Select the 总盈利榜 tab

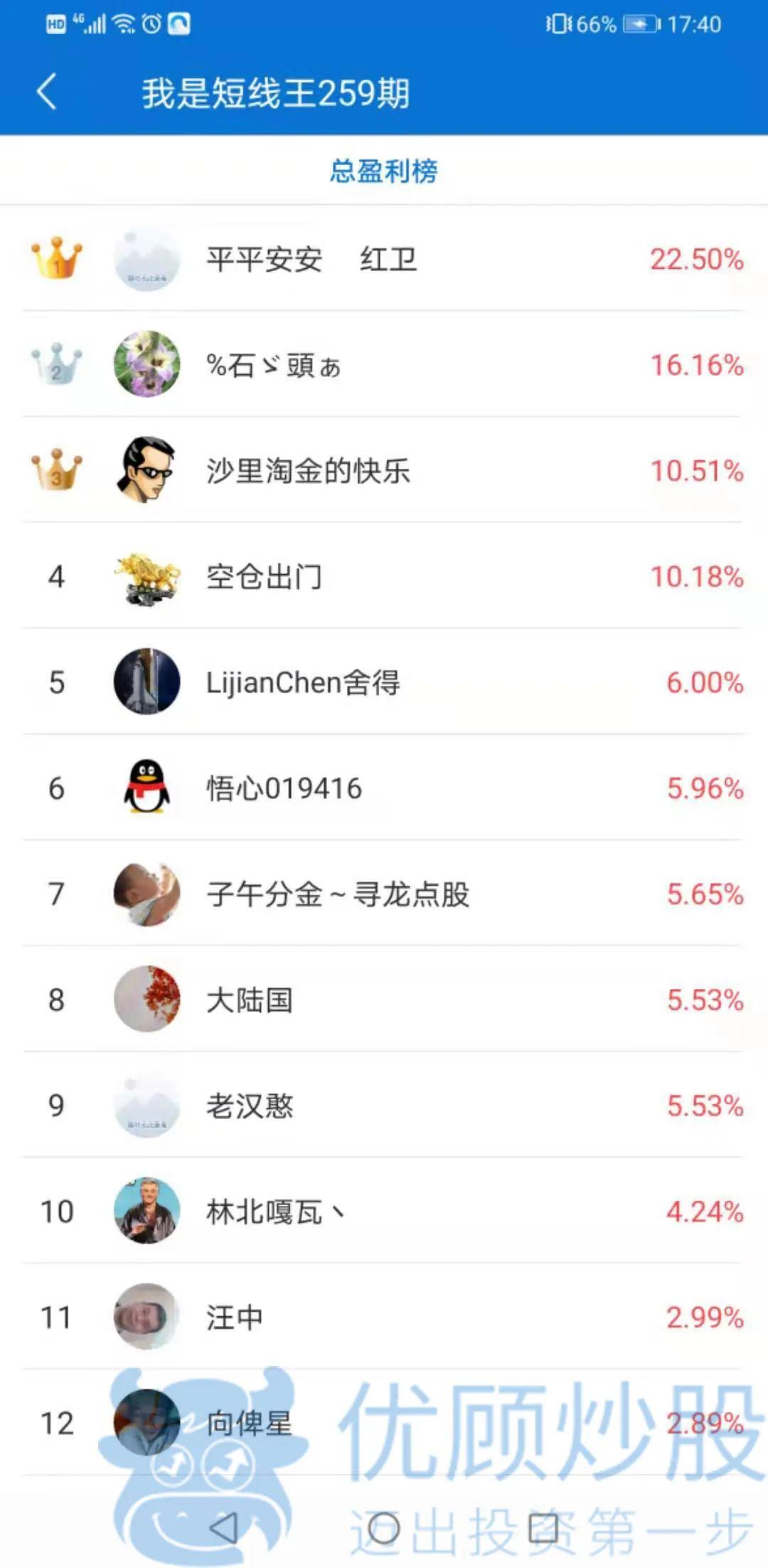tap(384, 171)
